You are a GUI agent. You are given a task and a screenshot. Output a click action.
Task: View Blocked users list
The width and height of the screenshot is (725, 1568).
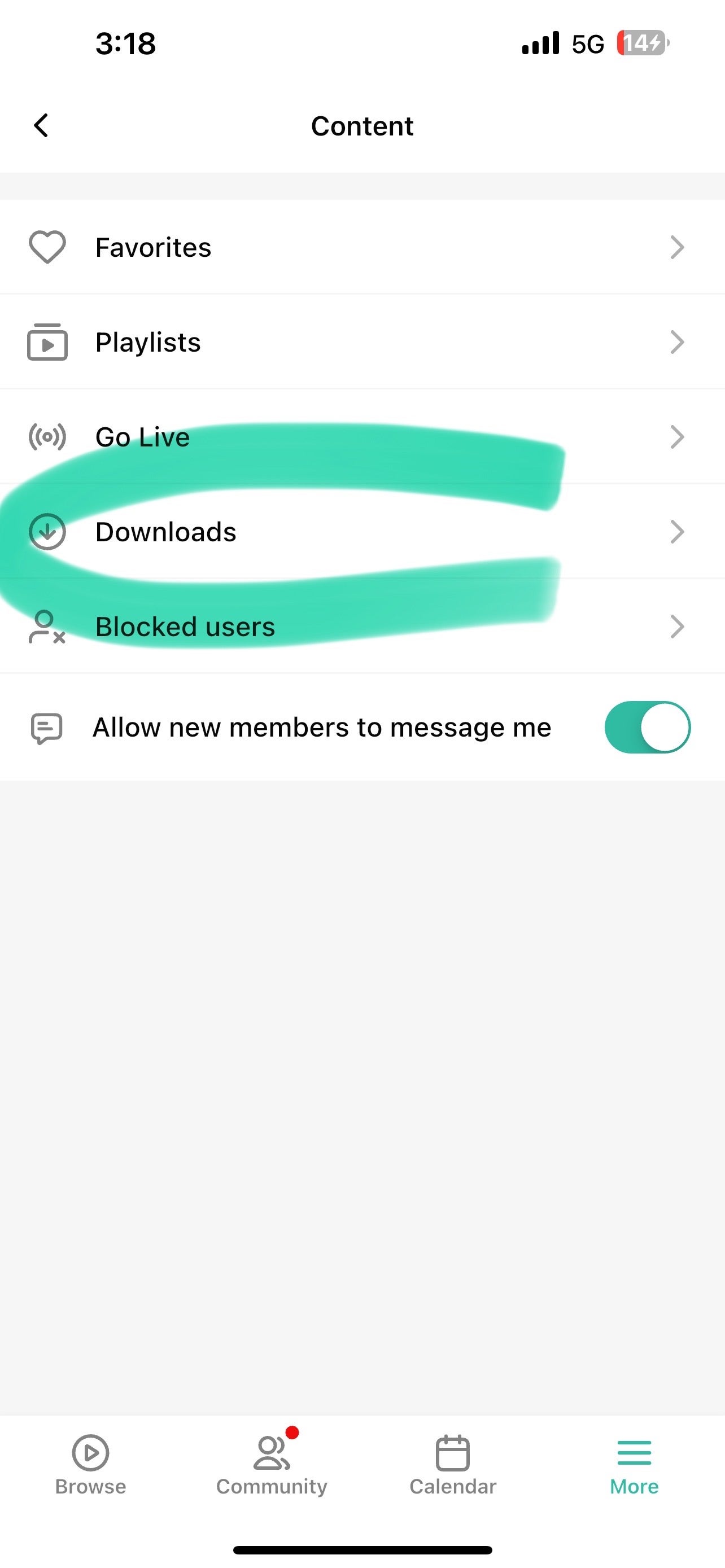[x=362, y=627]
